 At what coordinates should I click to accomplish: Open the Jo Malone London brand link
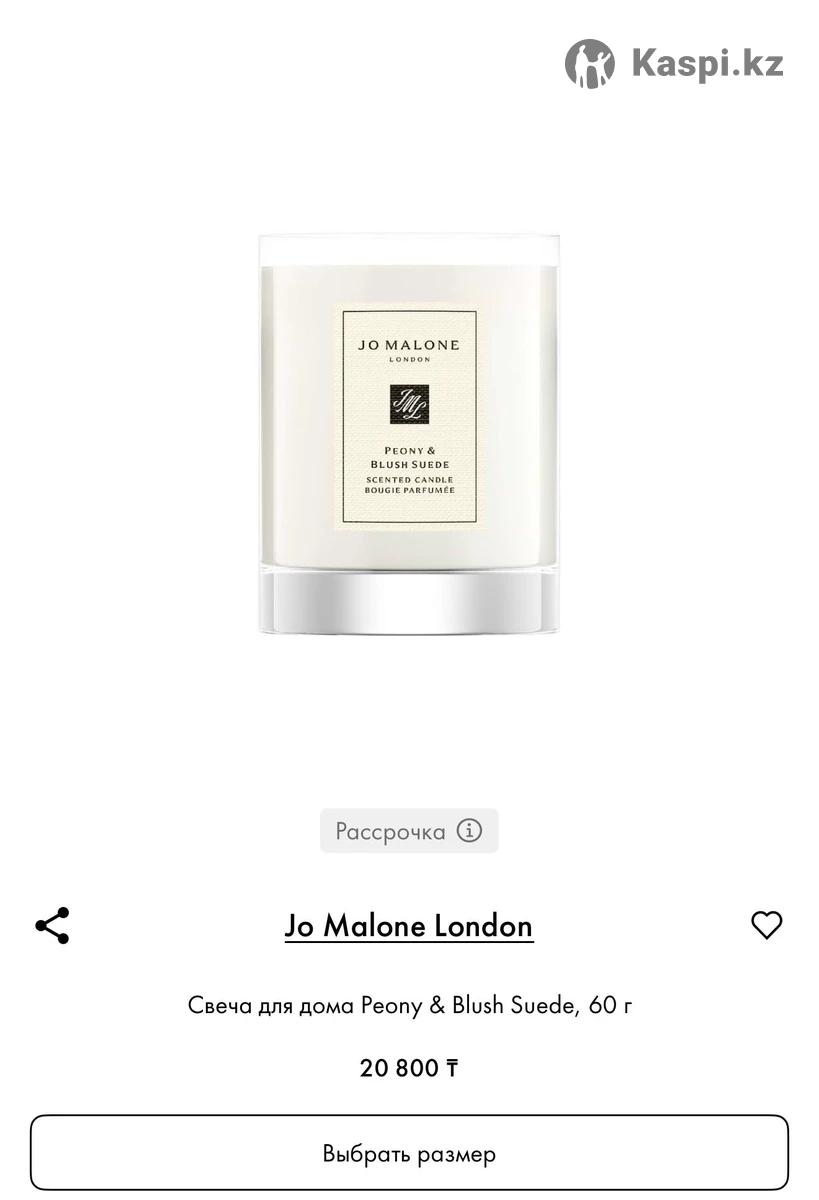tap(408, 926)
